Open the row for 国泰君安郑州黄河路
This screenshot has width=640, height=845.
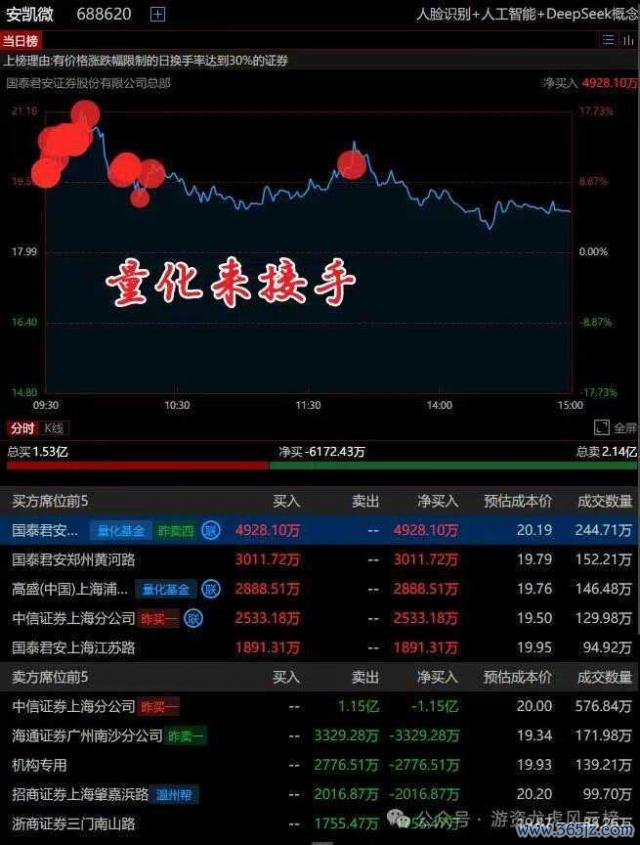(x=73, y=559)
